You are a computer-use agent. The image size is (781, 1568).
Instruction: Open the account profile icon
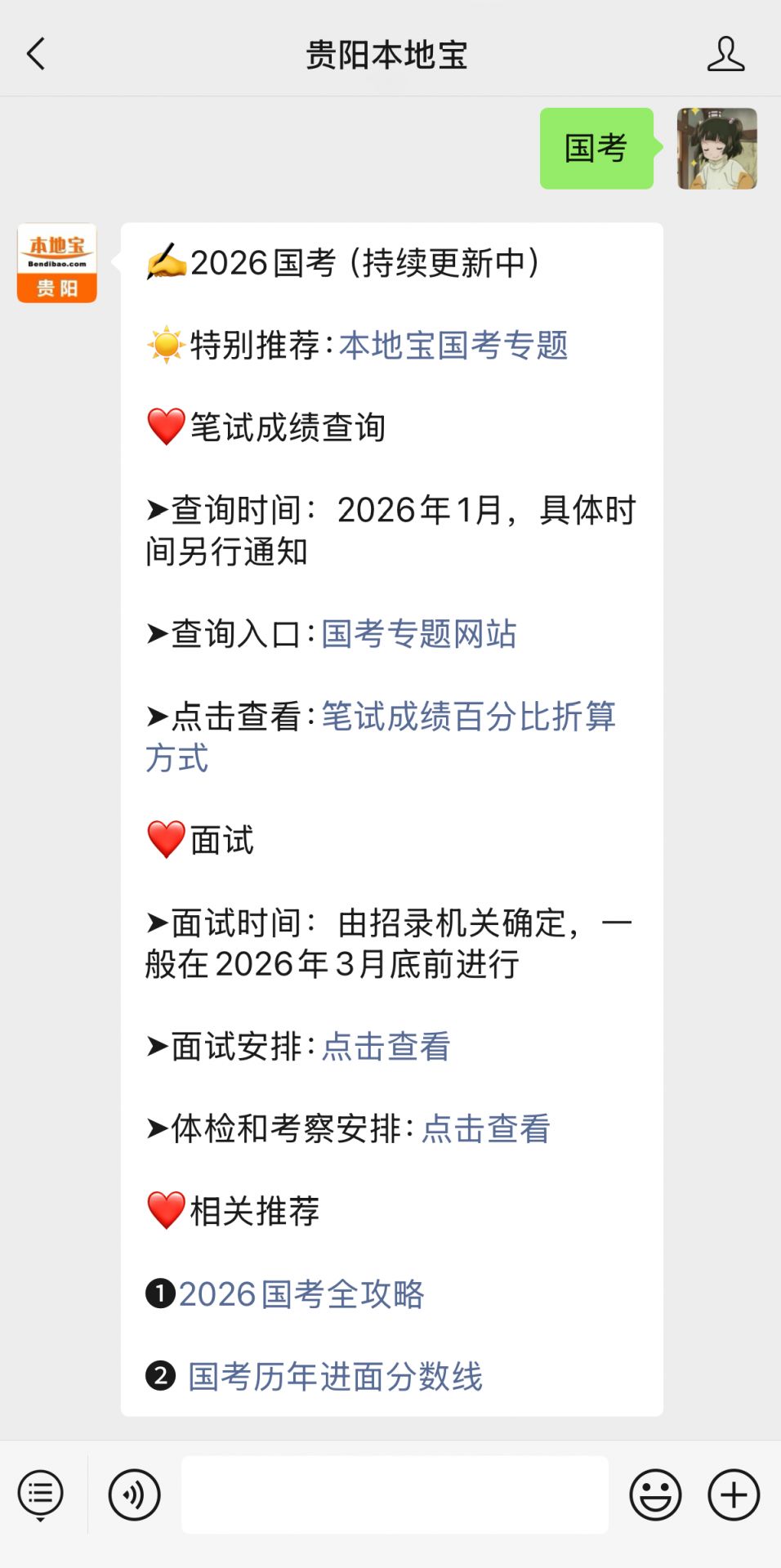pyautogui.click(x=725, y=54)
